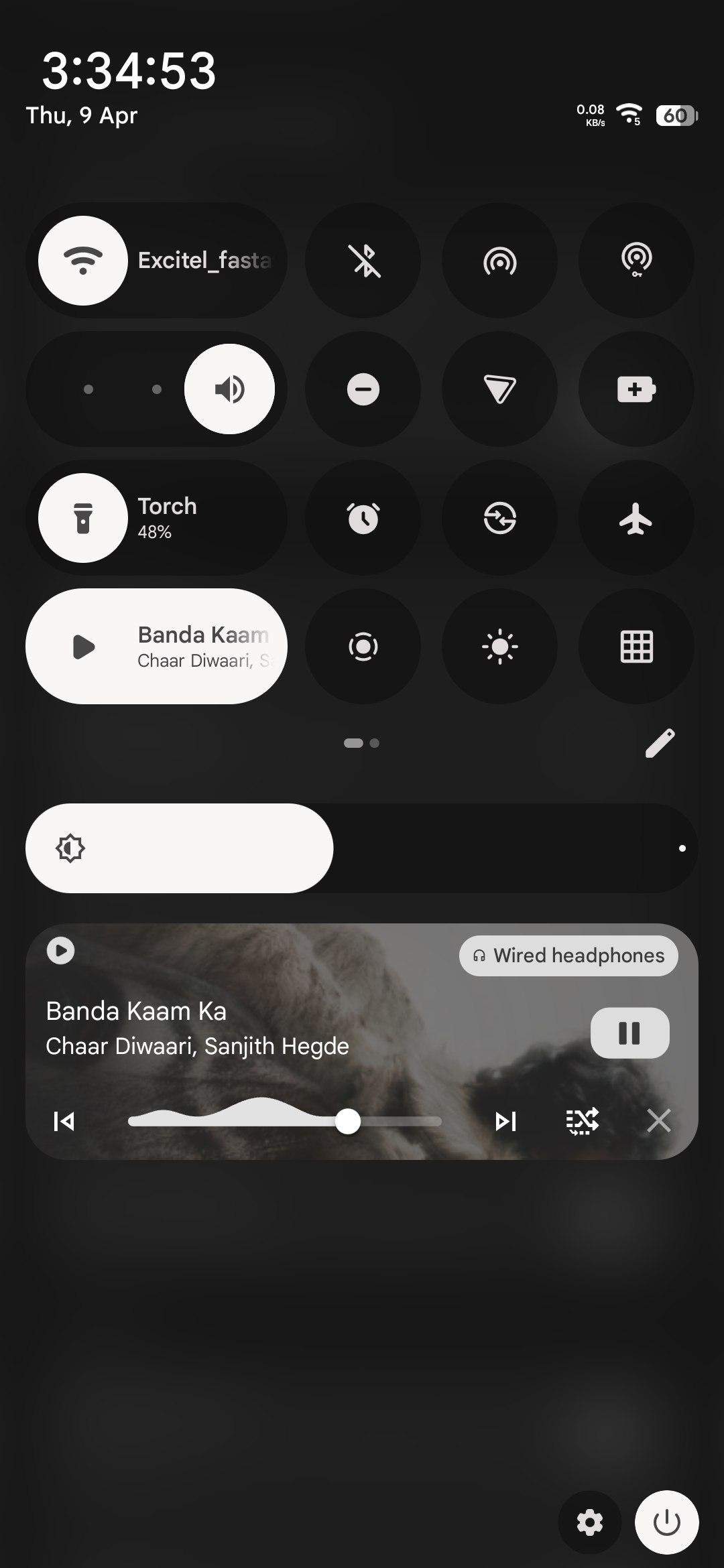The image size is (724, 1568).
Task: Pause Banda Kaam Ka in the player
Action: (629, 1033)
